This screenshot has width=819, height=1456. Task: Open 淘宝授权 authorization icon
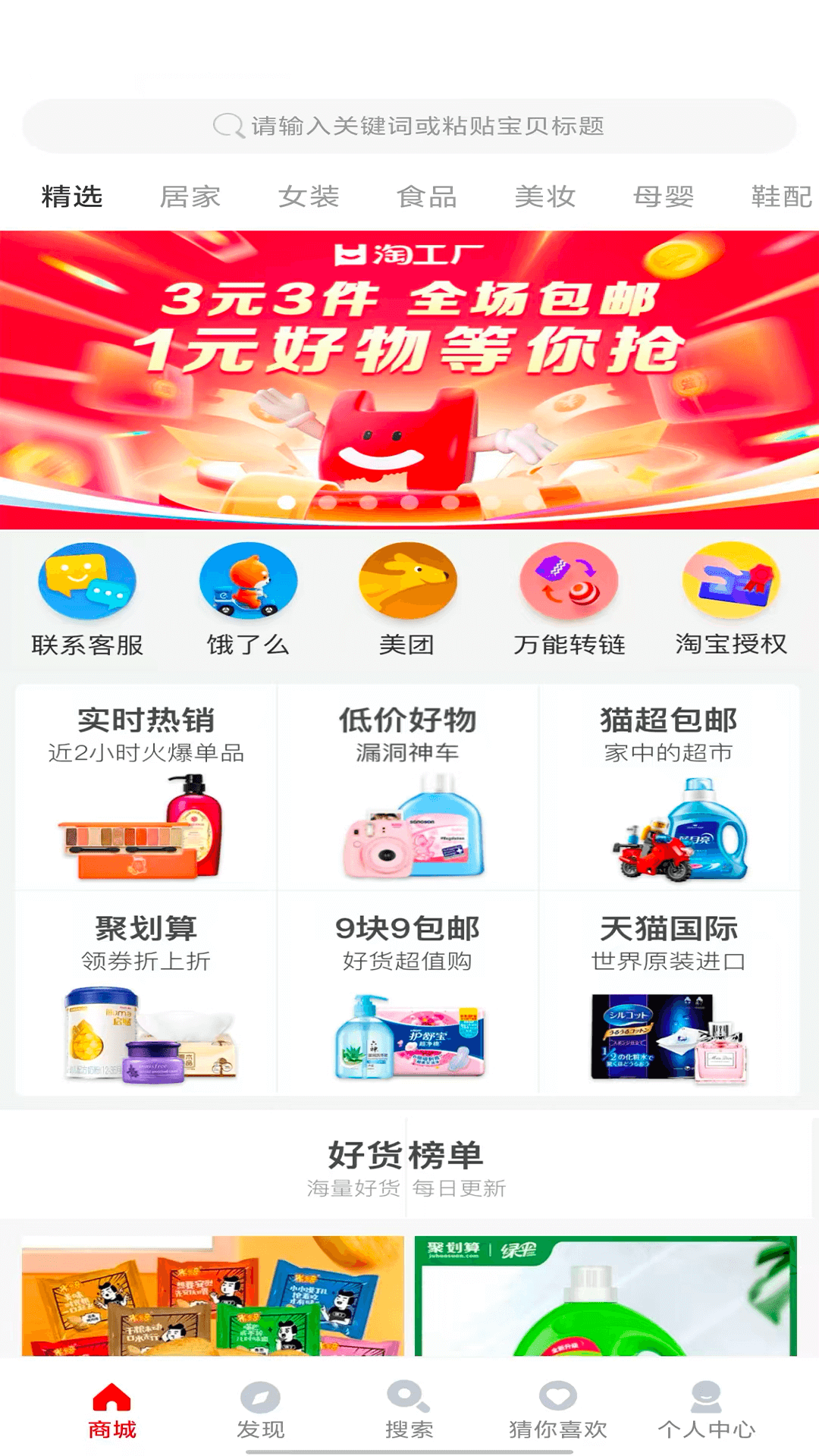[x=730, y=599]
